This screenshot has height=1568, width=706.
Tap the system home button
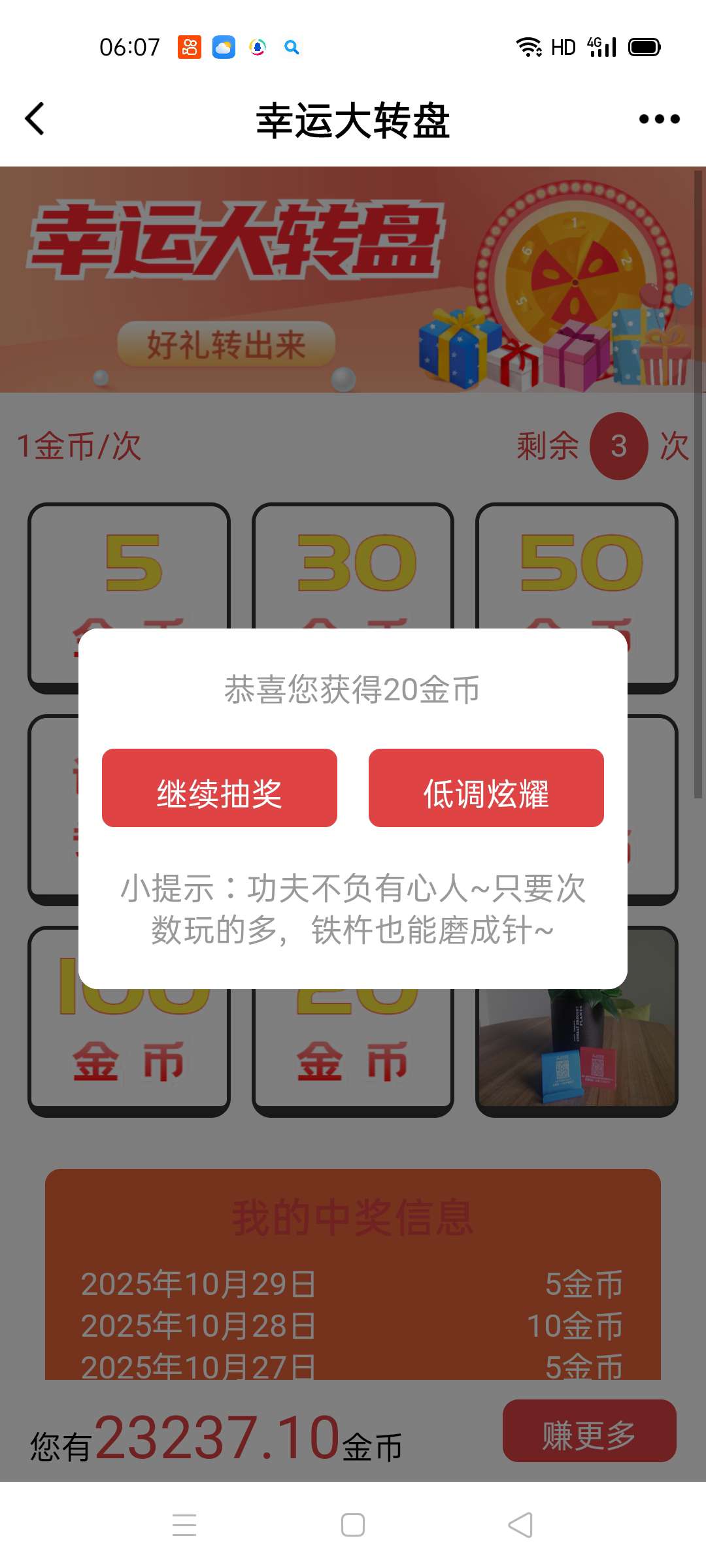coord(353,1525)
